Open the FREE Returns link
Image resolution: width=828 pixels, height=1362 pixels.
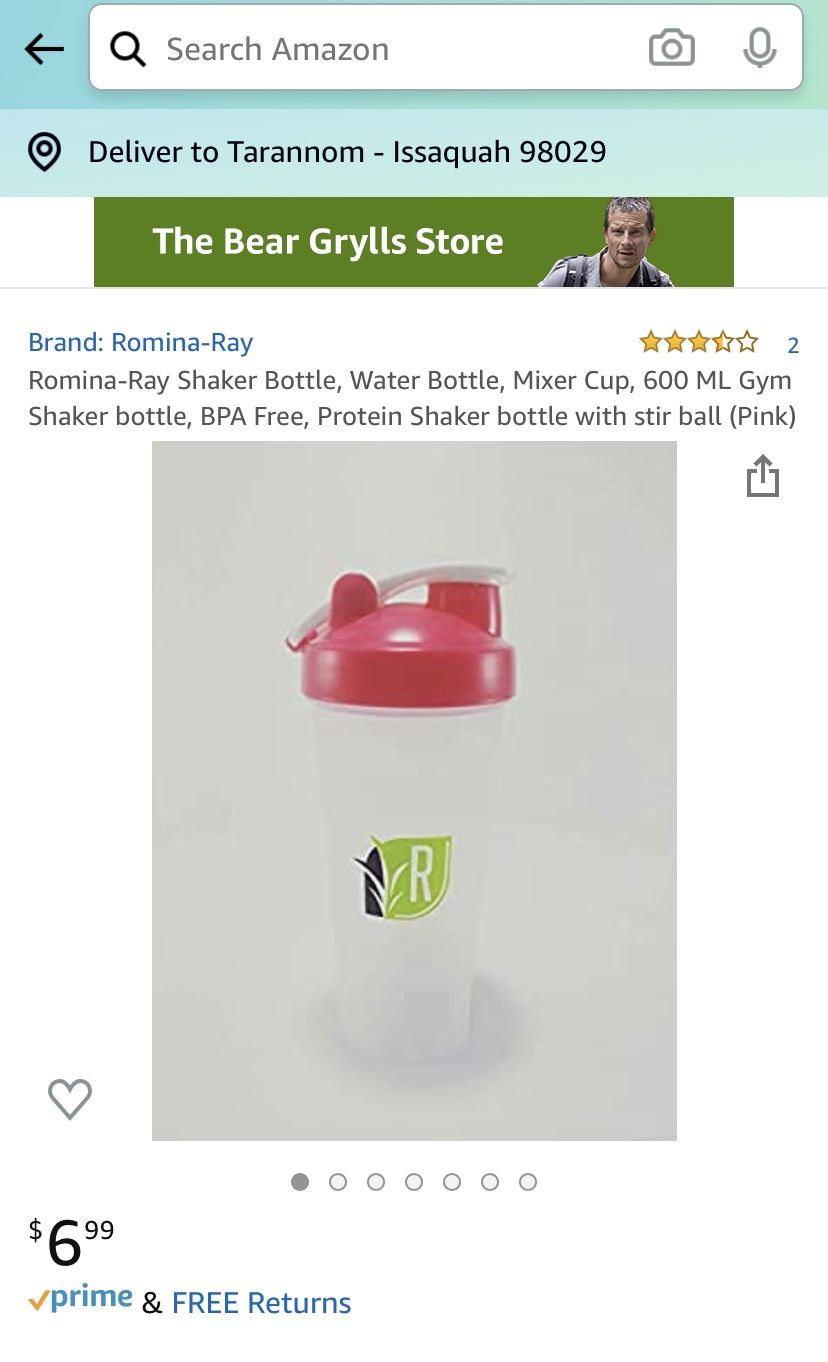(x=262, y=1303)
